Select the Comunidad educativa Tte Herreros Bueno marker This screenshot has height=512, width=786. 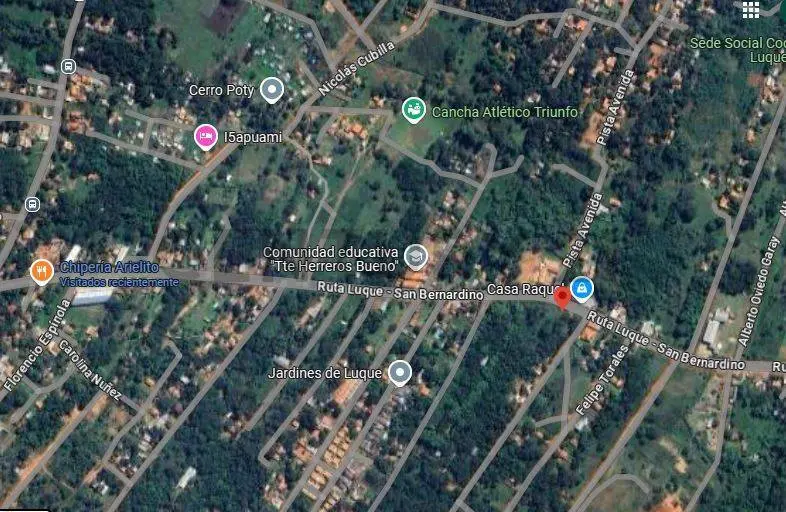(x=415, y=257)
